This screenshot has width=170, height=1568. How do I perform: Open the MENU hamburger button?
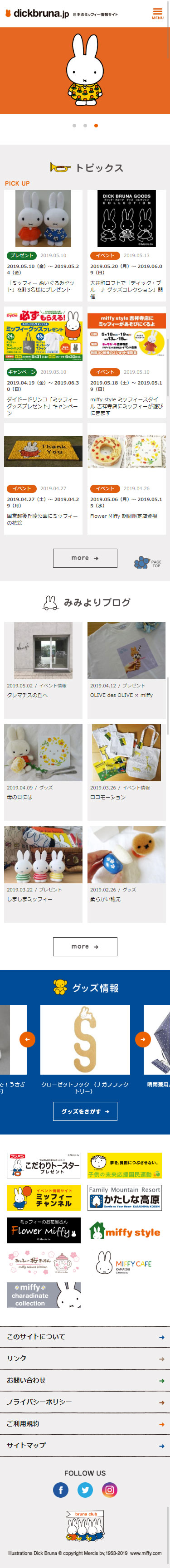[x=157, y=14]
